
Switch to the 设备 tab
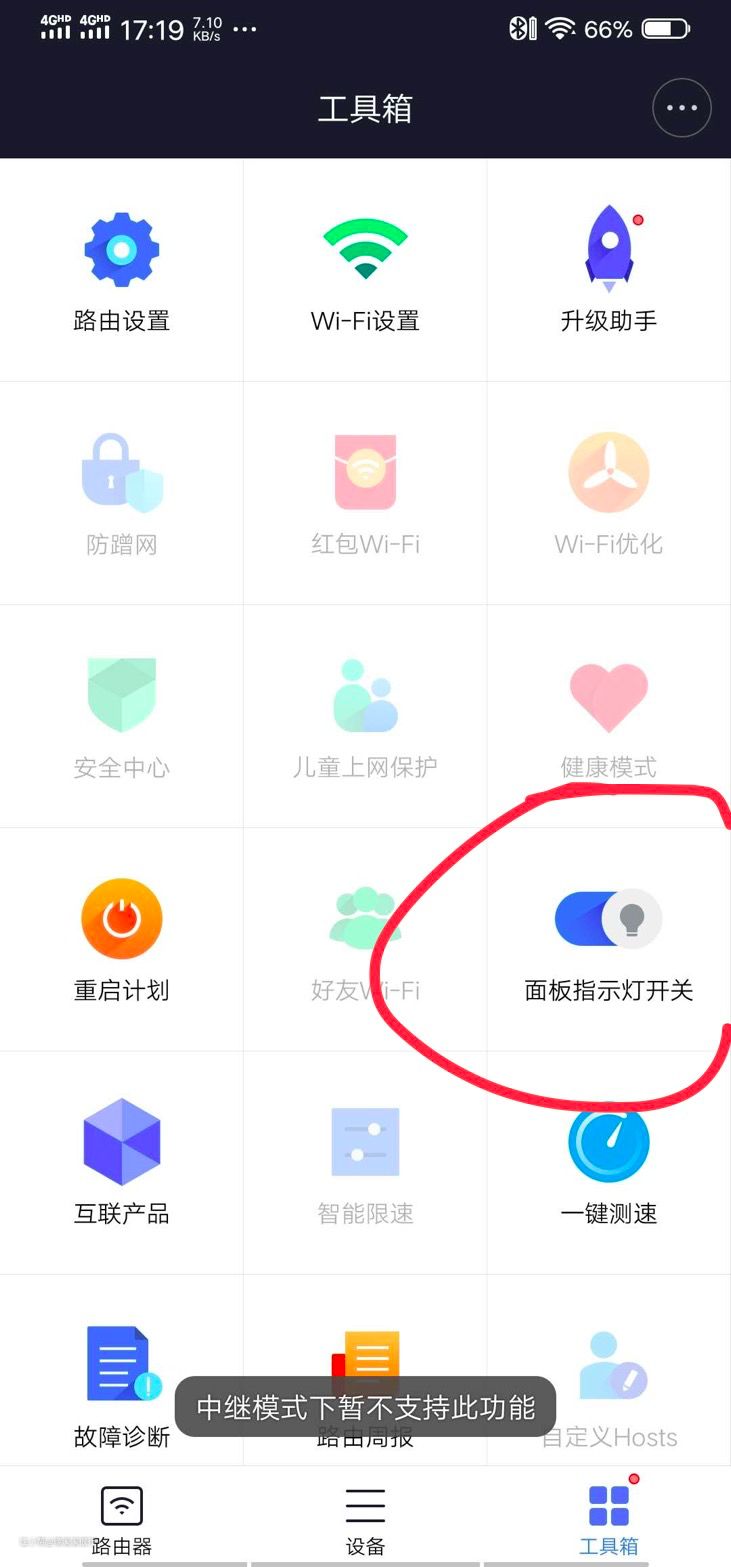[365, 1518]
